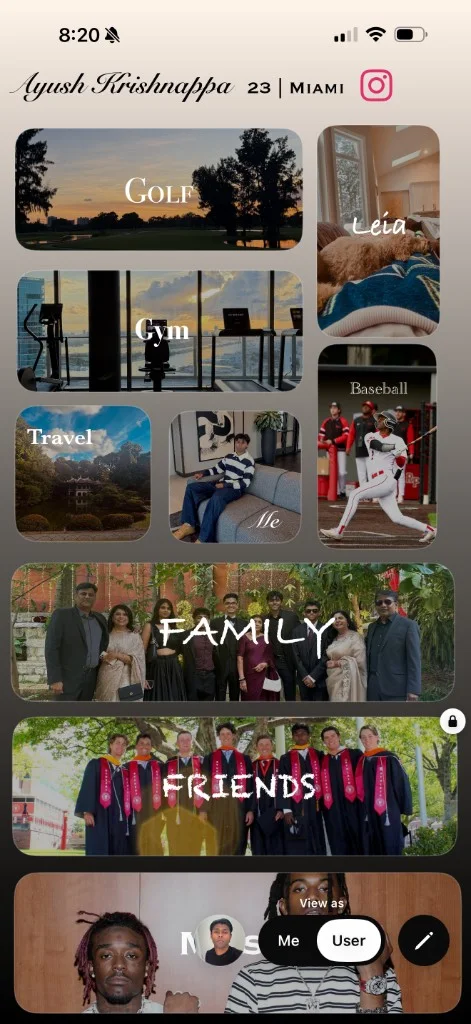Open the Leia dog tile
This screenshot has height=1024, width=471.
click(378, 231)
